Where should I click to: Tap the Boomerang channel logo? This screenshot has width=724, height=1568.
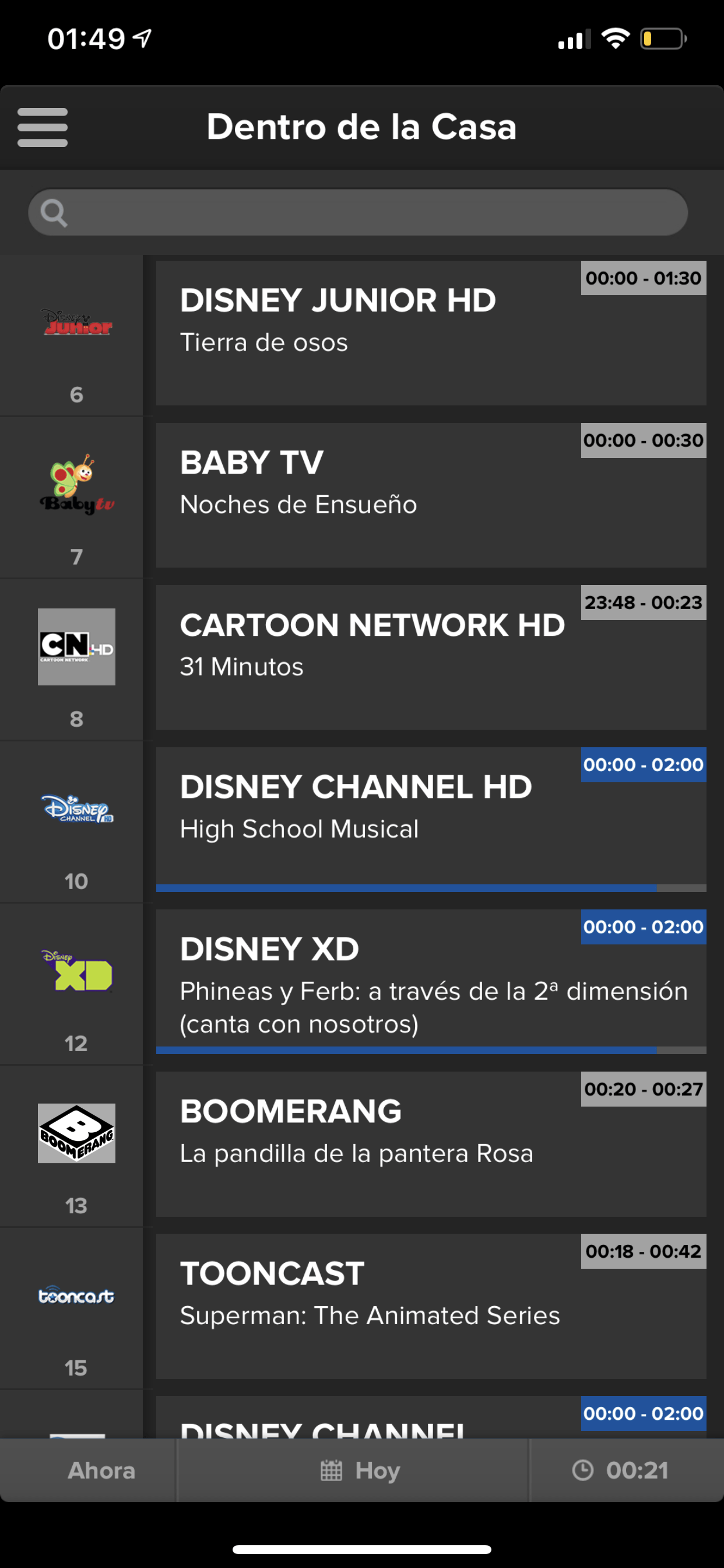(x=77, y=1133)
